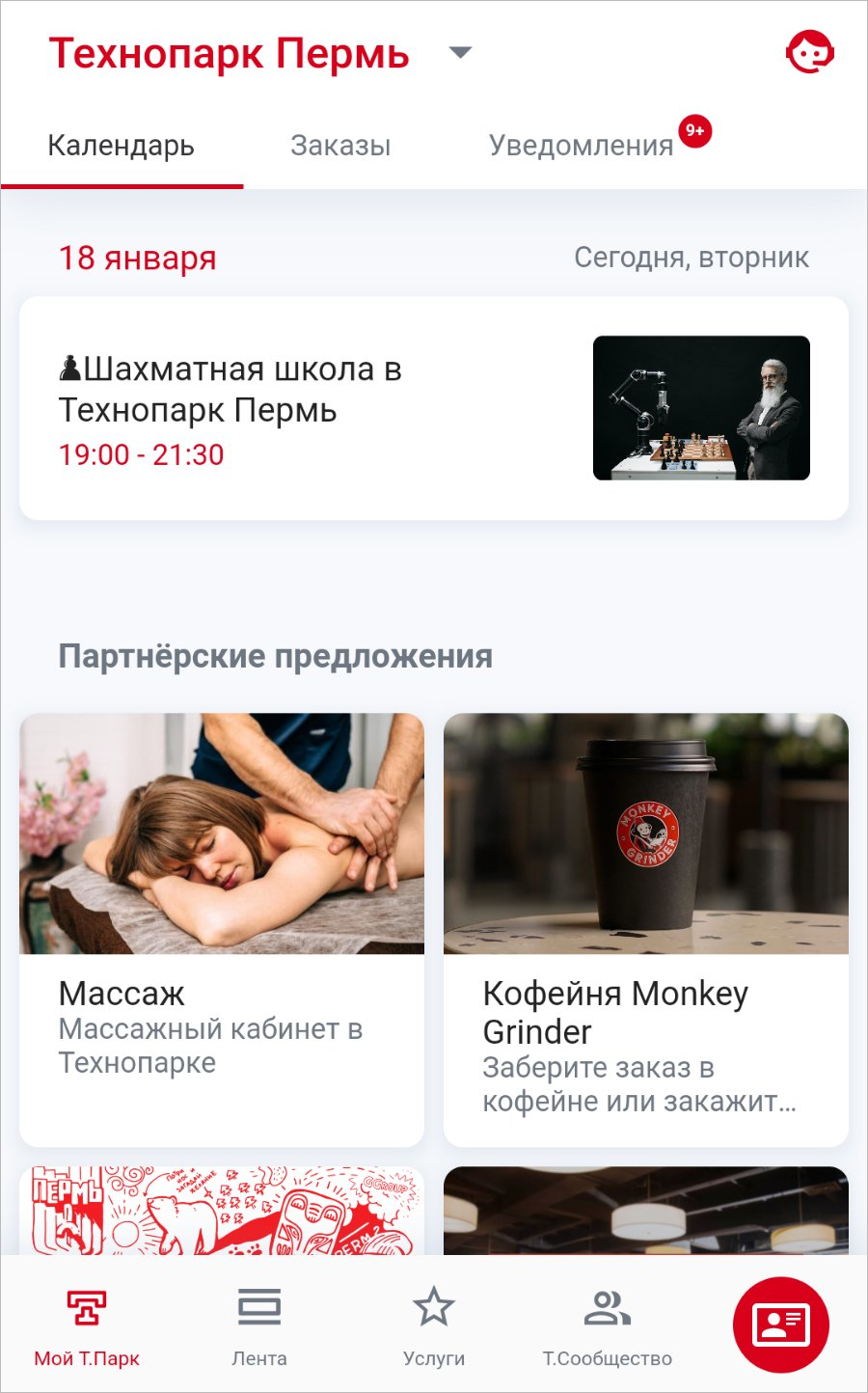Viewport: 868px width, 1393px height.
Task: Open the Кофейня Monkey Grinder offer
Action: click(645, 929)
